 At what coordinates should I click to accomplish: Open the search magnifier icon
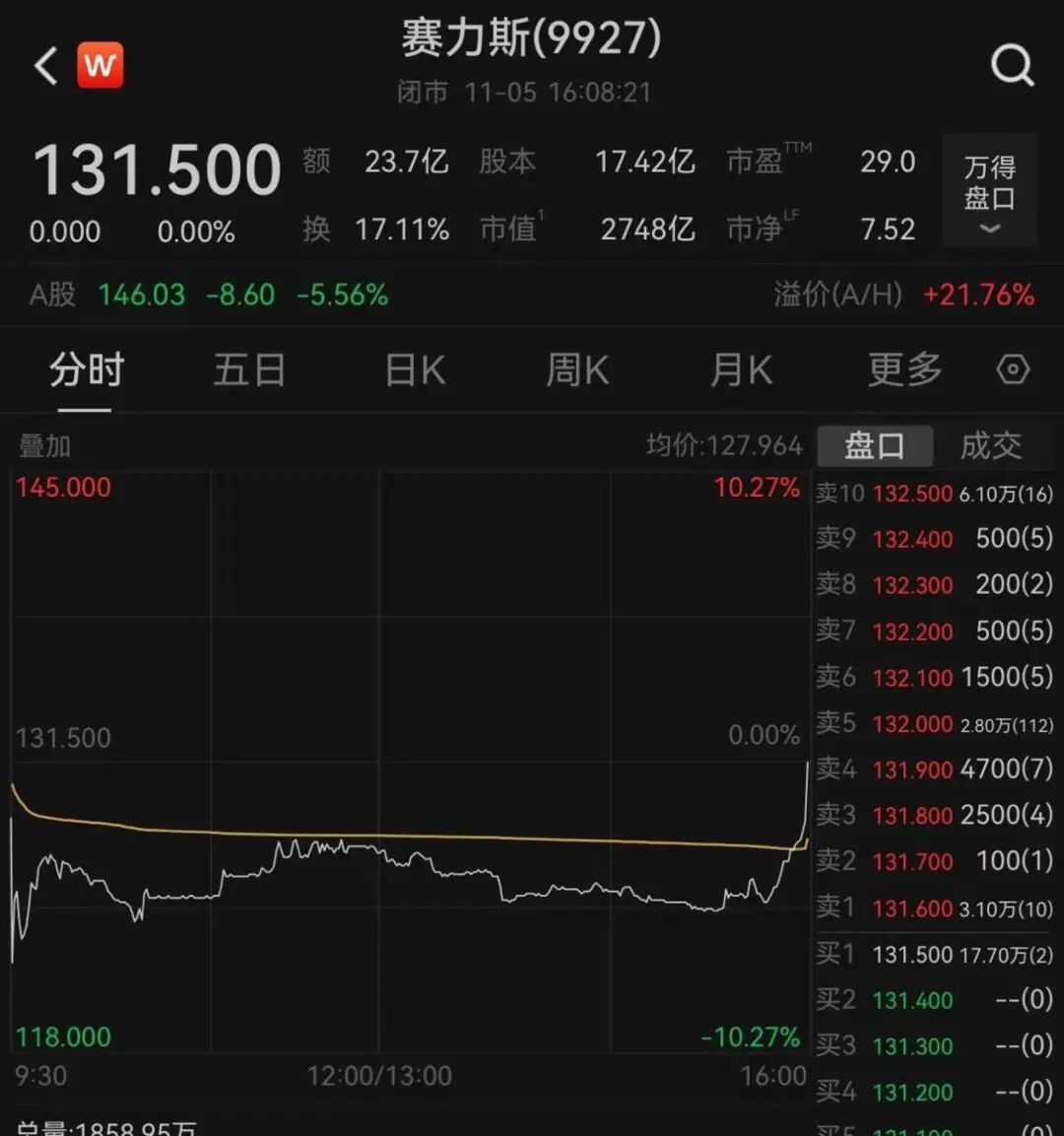point(1012,67)
